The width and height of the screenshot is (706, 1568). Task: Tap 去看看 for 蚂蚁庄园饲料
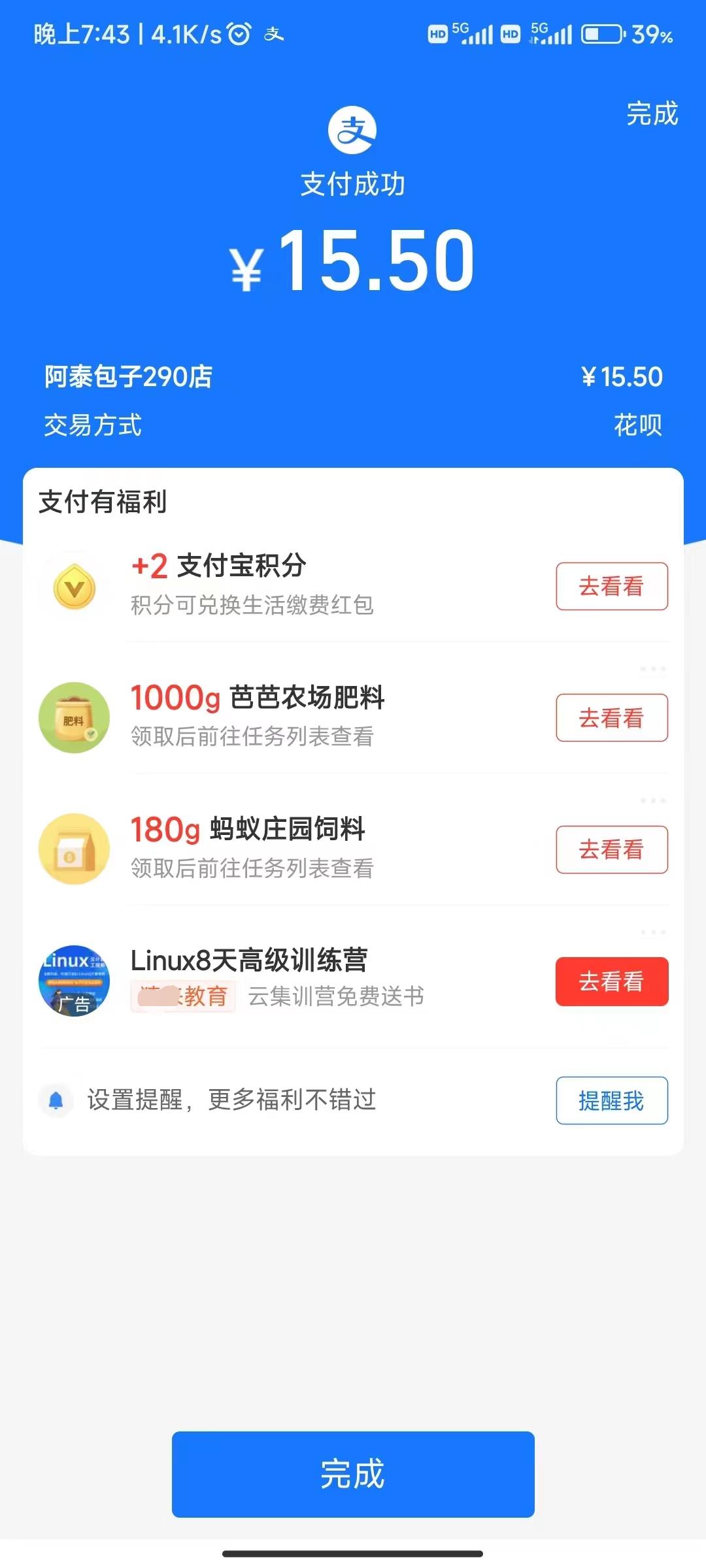(611, 849)
